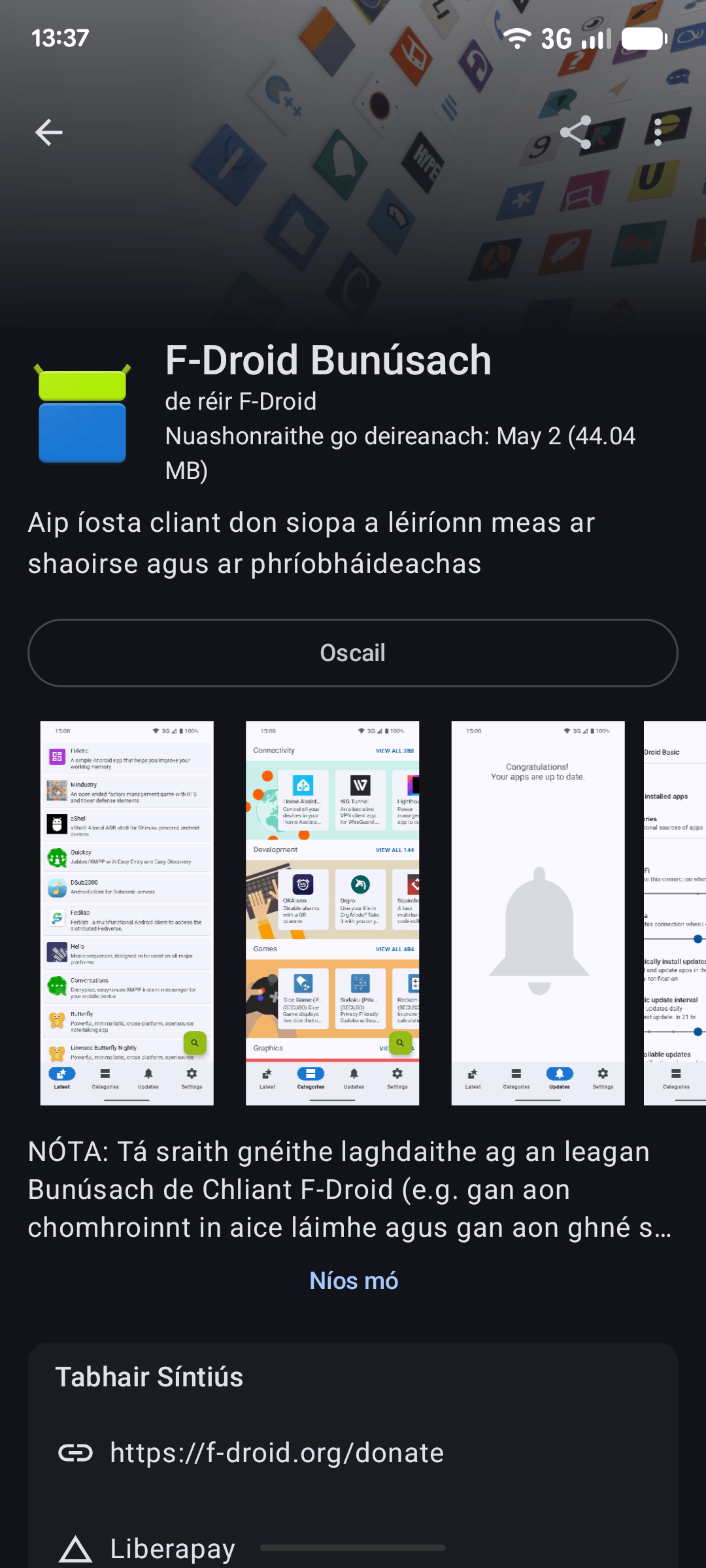Share the F-Droid Bunúsach app
This screenshot has width=706, height=1568.
(576, 133)
